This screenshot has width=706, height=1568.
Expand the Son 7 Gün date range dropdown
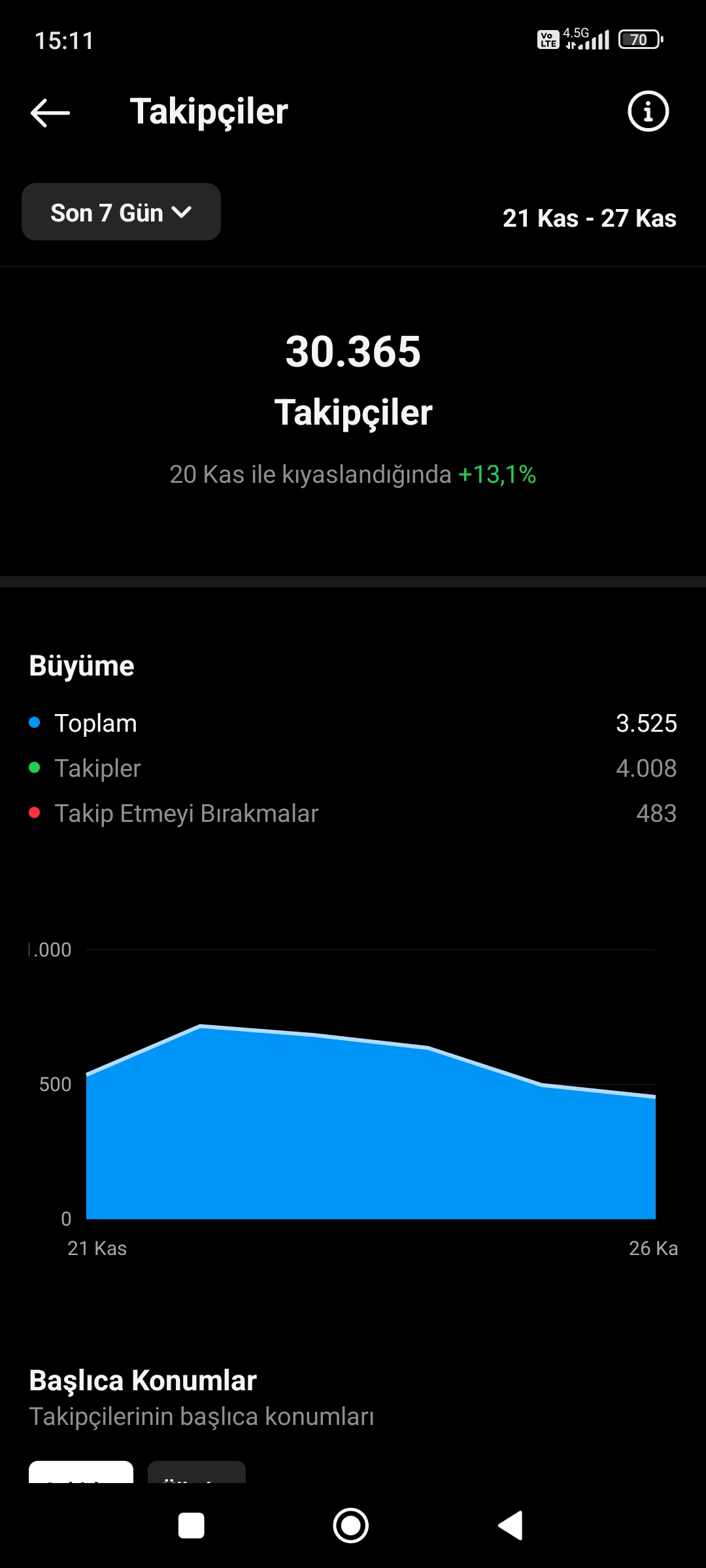coord(121,212)
